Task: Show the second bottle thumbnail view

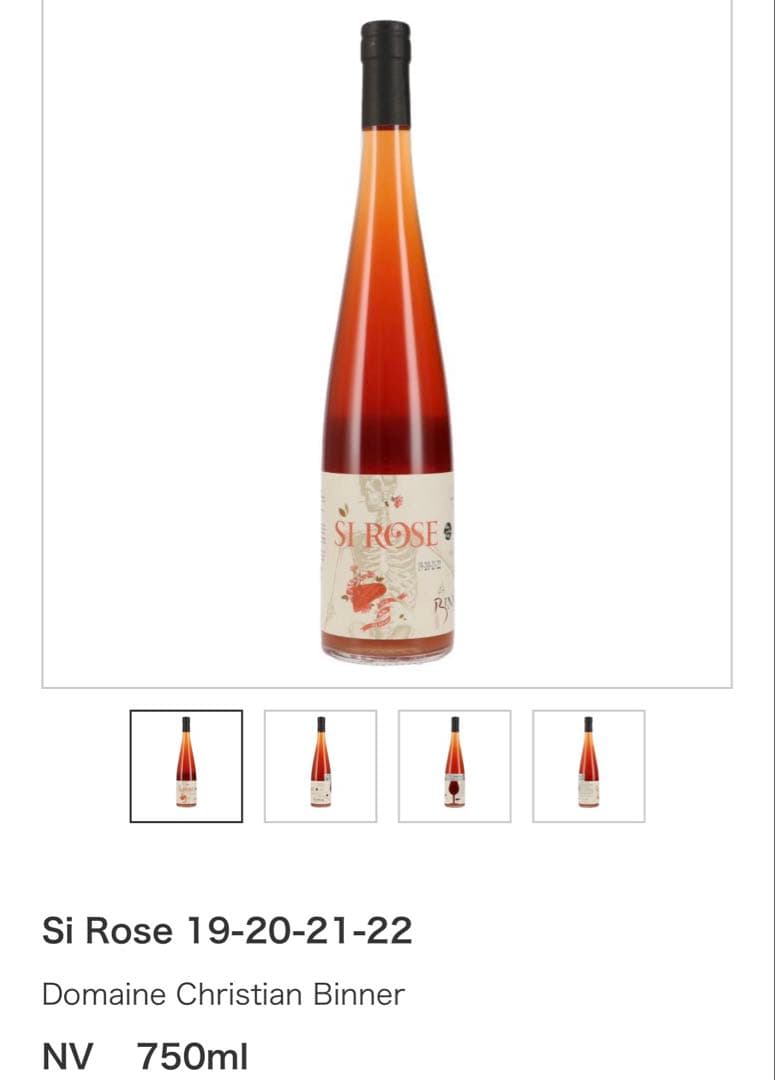Action: pyautogui.click(x=320, y=766)
